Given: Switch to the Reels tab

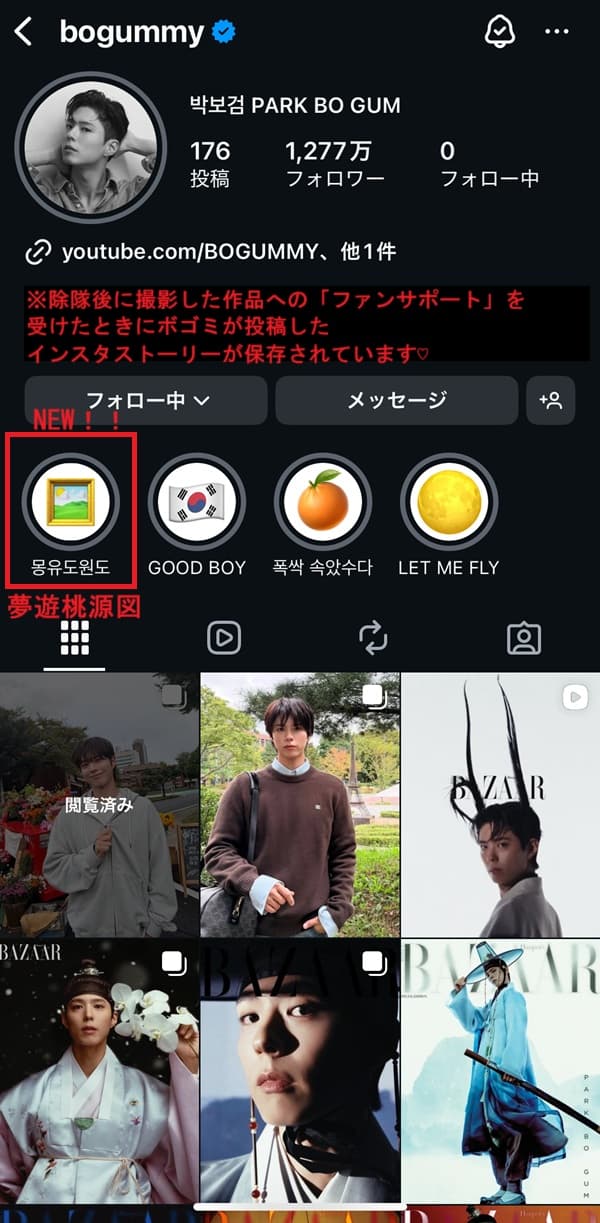Looking at the screenshot, I should coord(224,637).
